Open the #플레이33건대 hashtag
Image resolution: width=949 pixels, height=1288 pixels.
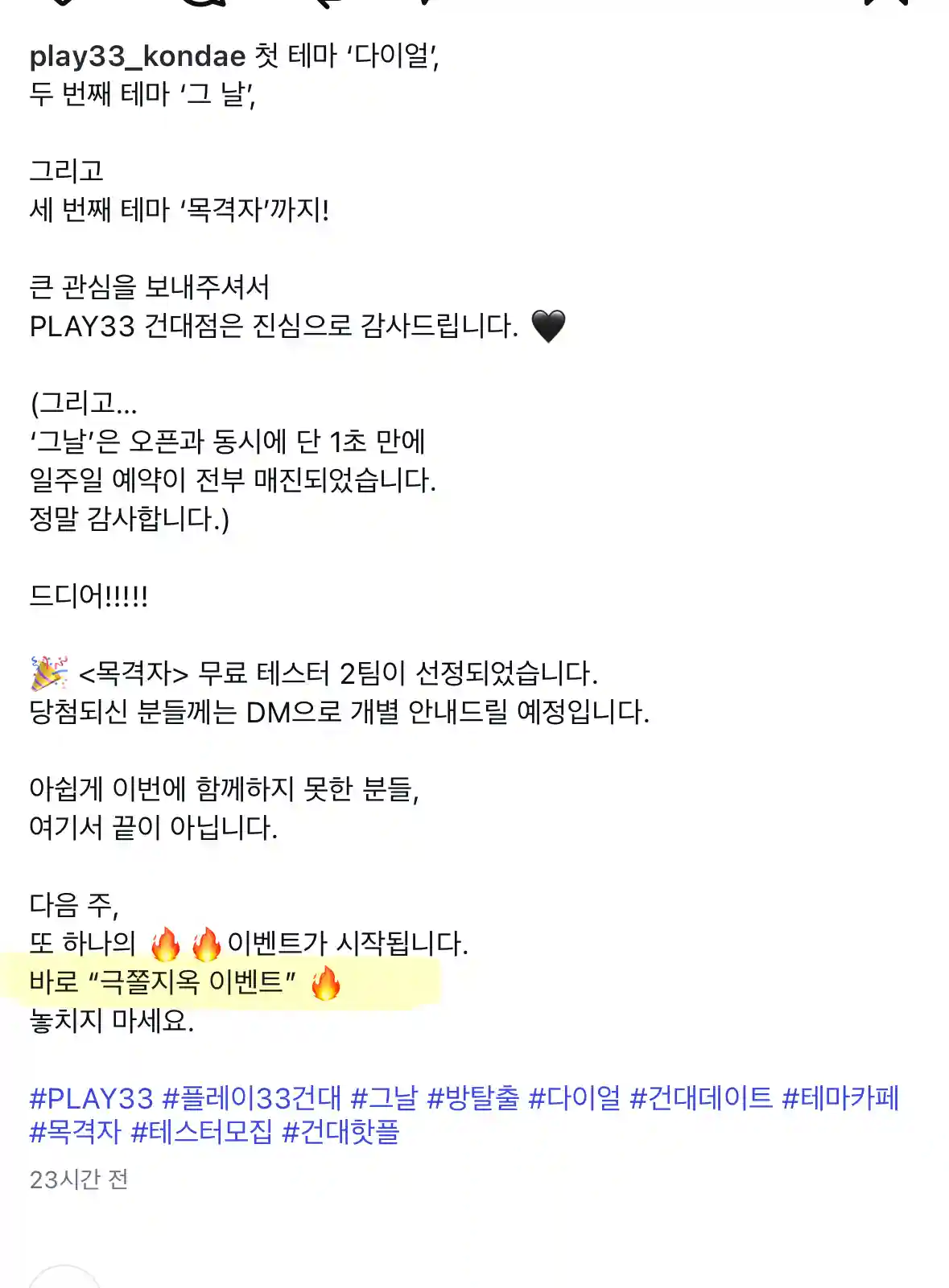click(x=252, y=1098)
